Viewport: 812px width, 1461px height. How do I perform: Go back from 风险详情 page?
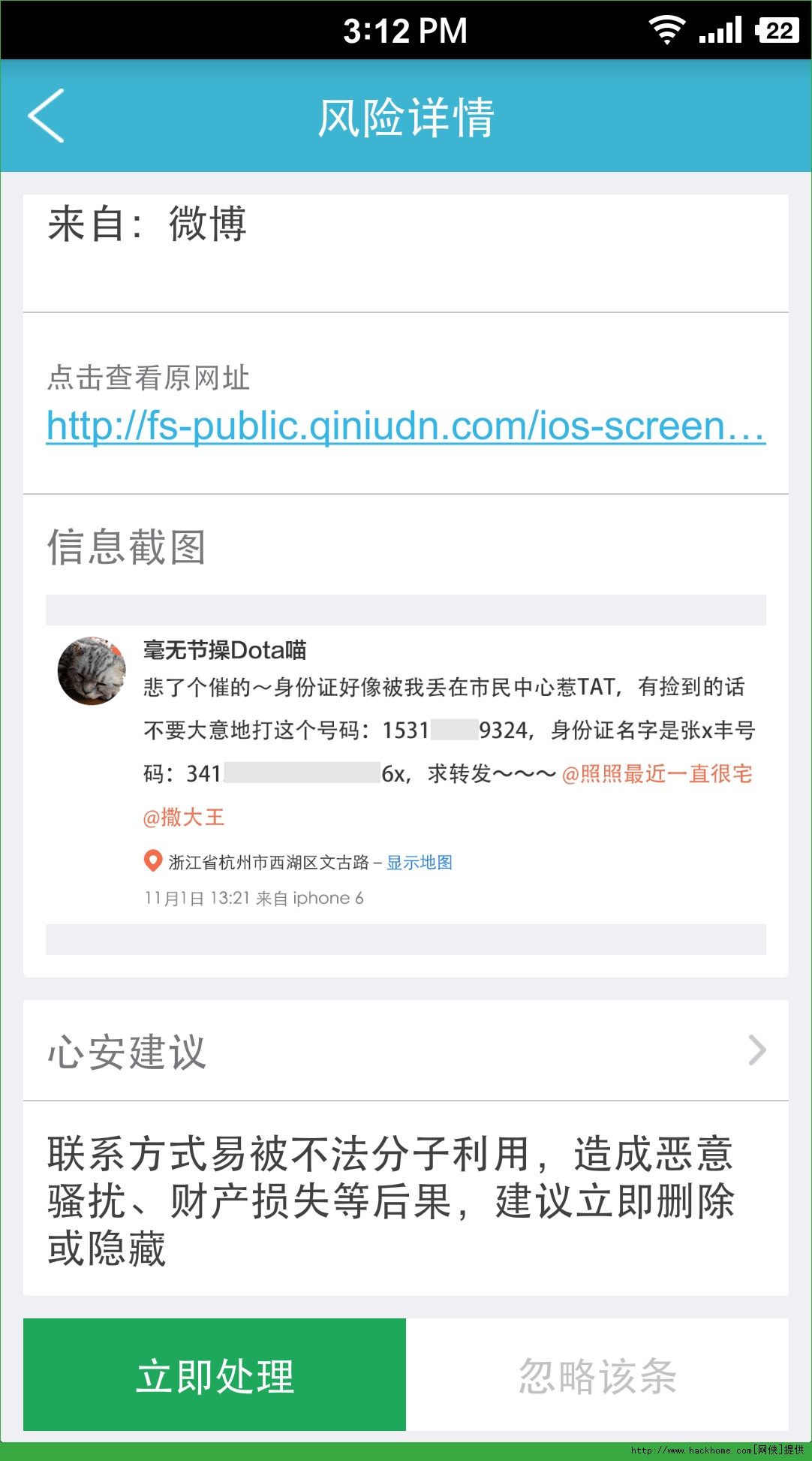pyautogui.click(x=47, y=116)
